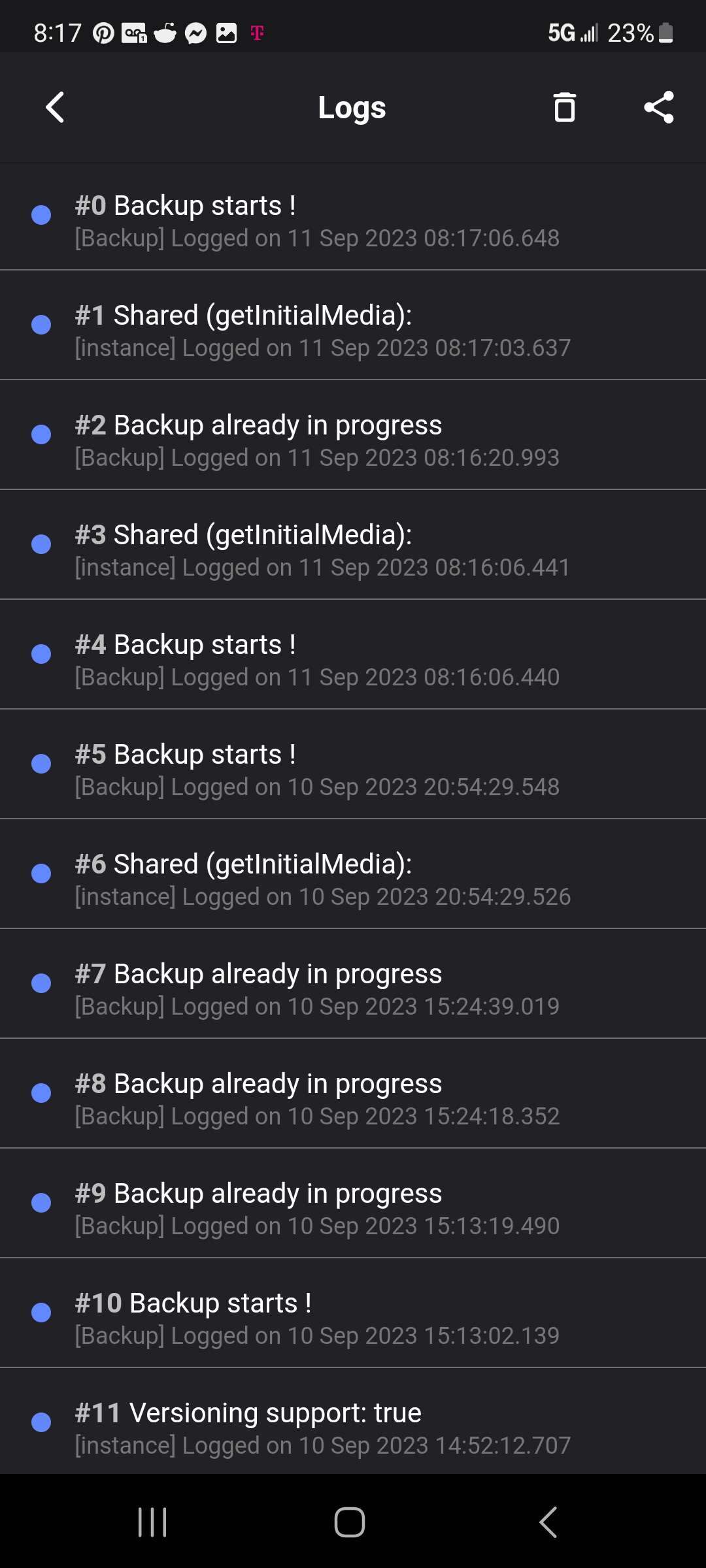
Task: Open log #10 Backup starts
Action: pos(353,1313)
